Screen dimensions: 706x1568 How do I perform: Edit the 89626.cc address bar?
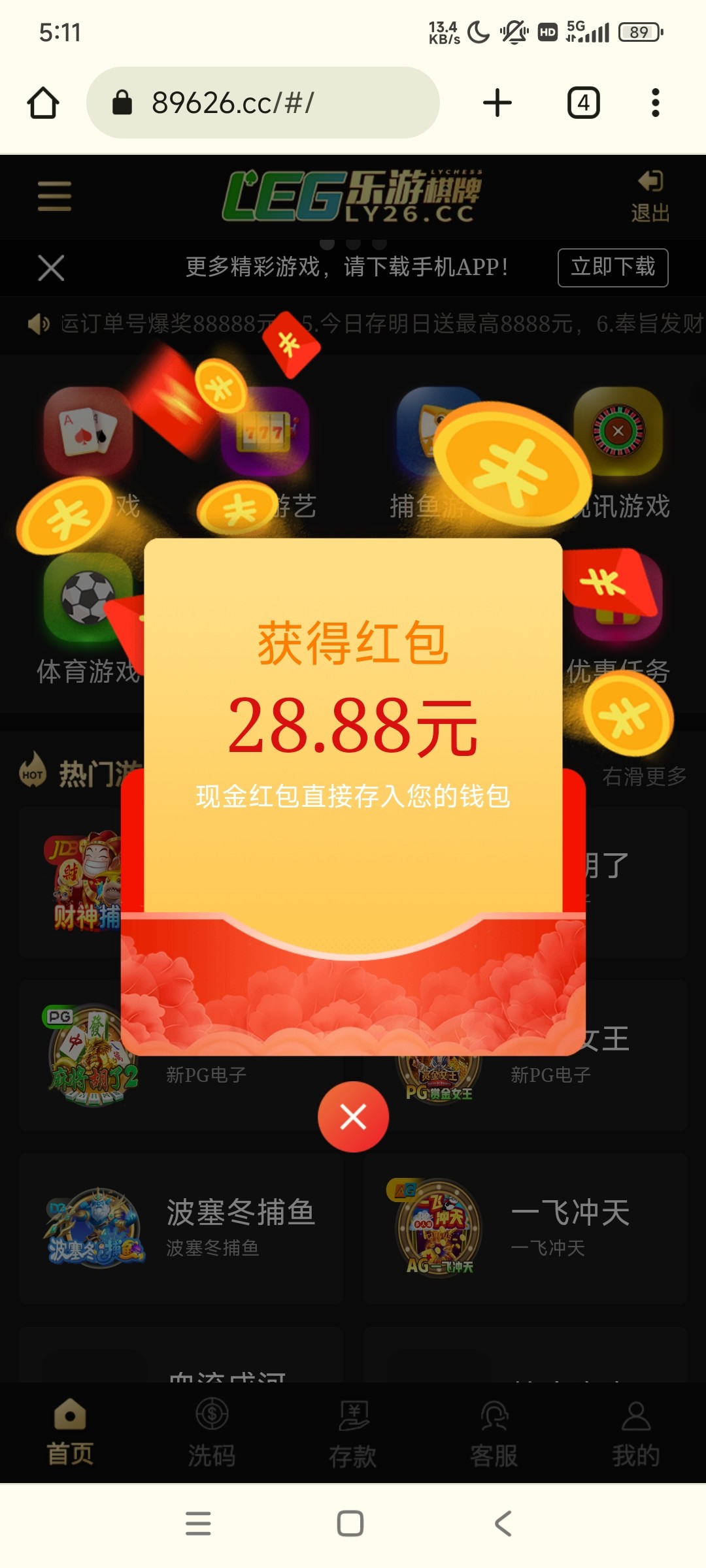[261, 103]
